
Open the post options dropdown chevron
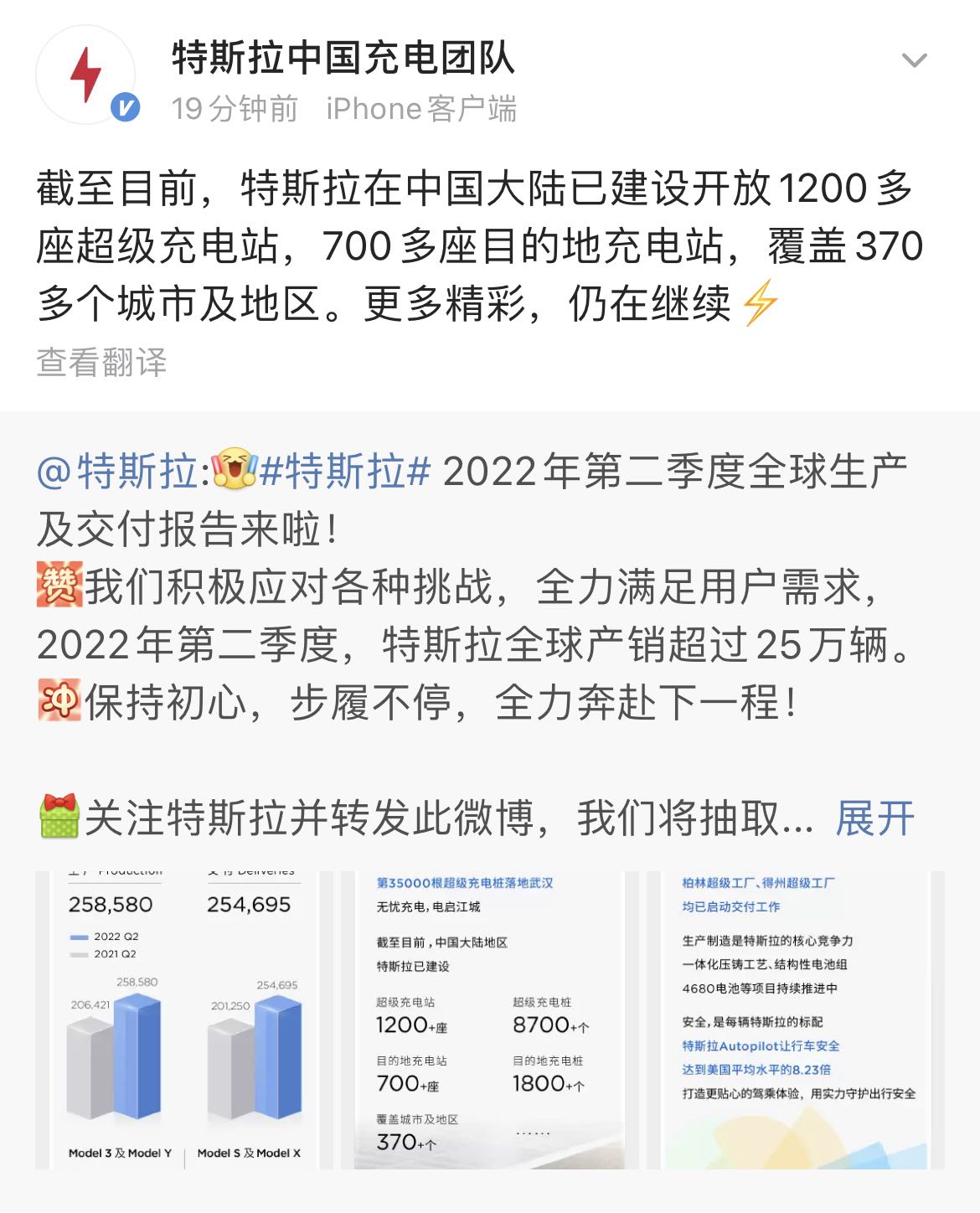point(913,60)
